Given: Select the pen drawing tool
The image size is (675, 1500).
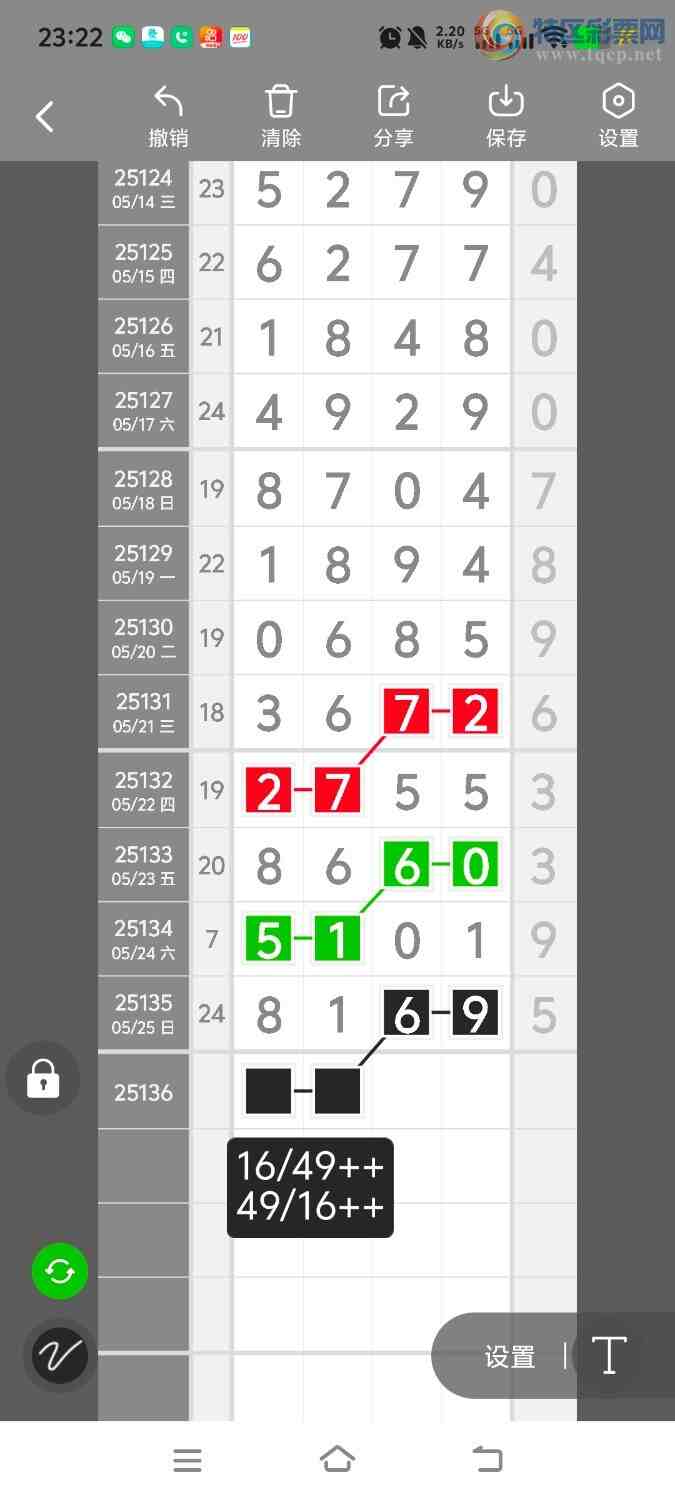Looking at the screenshot, I should [60, 1356].
